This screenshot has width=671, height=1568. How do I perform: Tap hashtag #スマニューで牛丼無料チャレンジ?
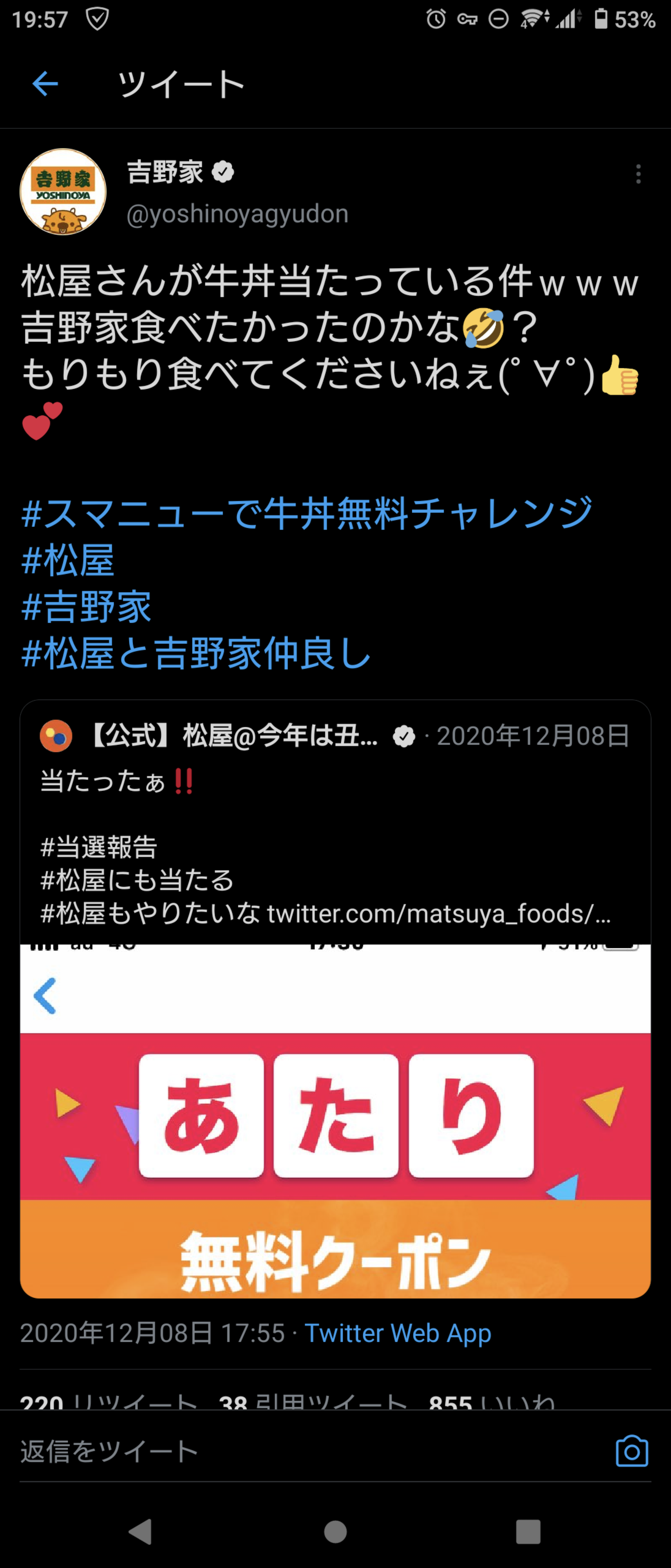[307, 513]
